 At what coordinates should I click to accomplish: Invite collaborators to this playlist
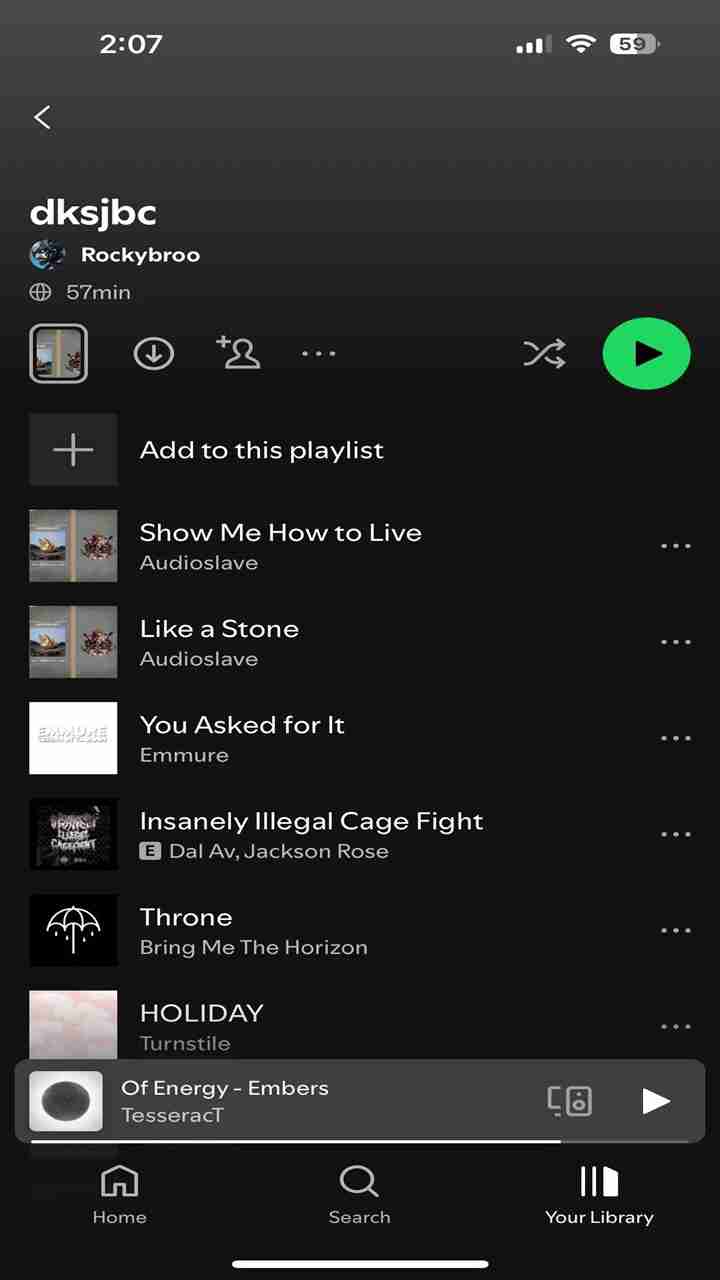coord(238,352)
